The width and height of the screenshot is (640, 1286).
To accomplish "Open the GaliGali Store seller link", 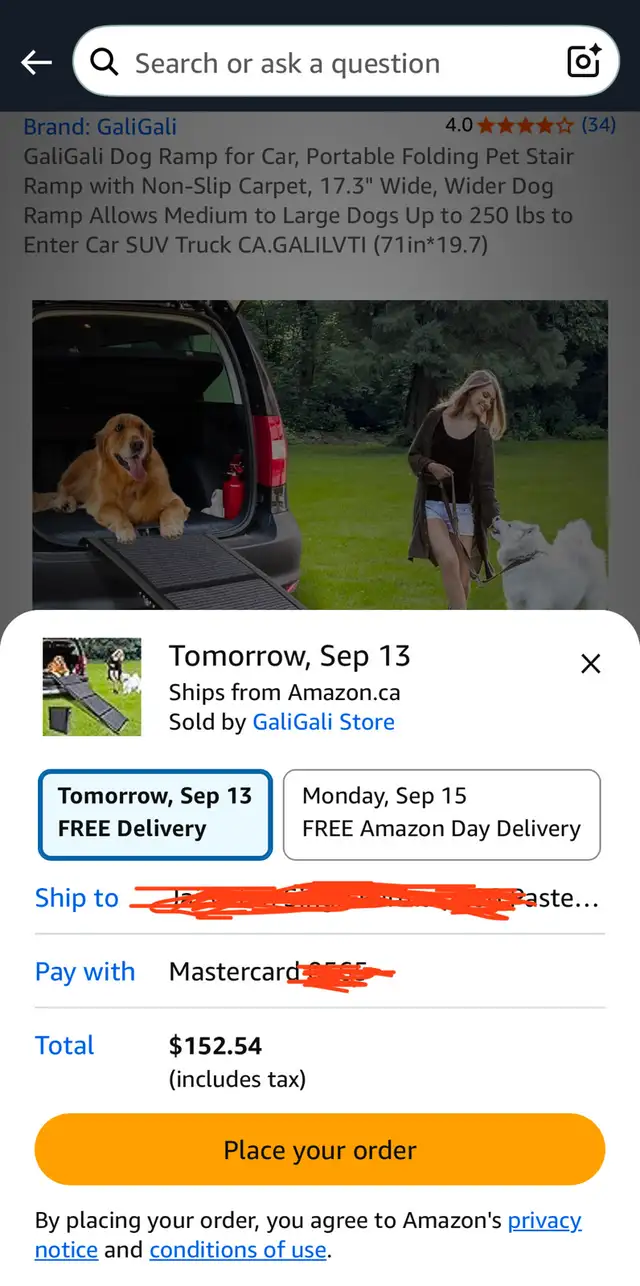I will point(324,722).
